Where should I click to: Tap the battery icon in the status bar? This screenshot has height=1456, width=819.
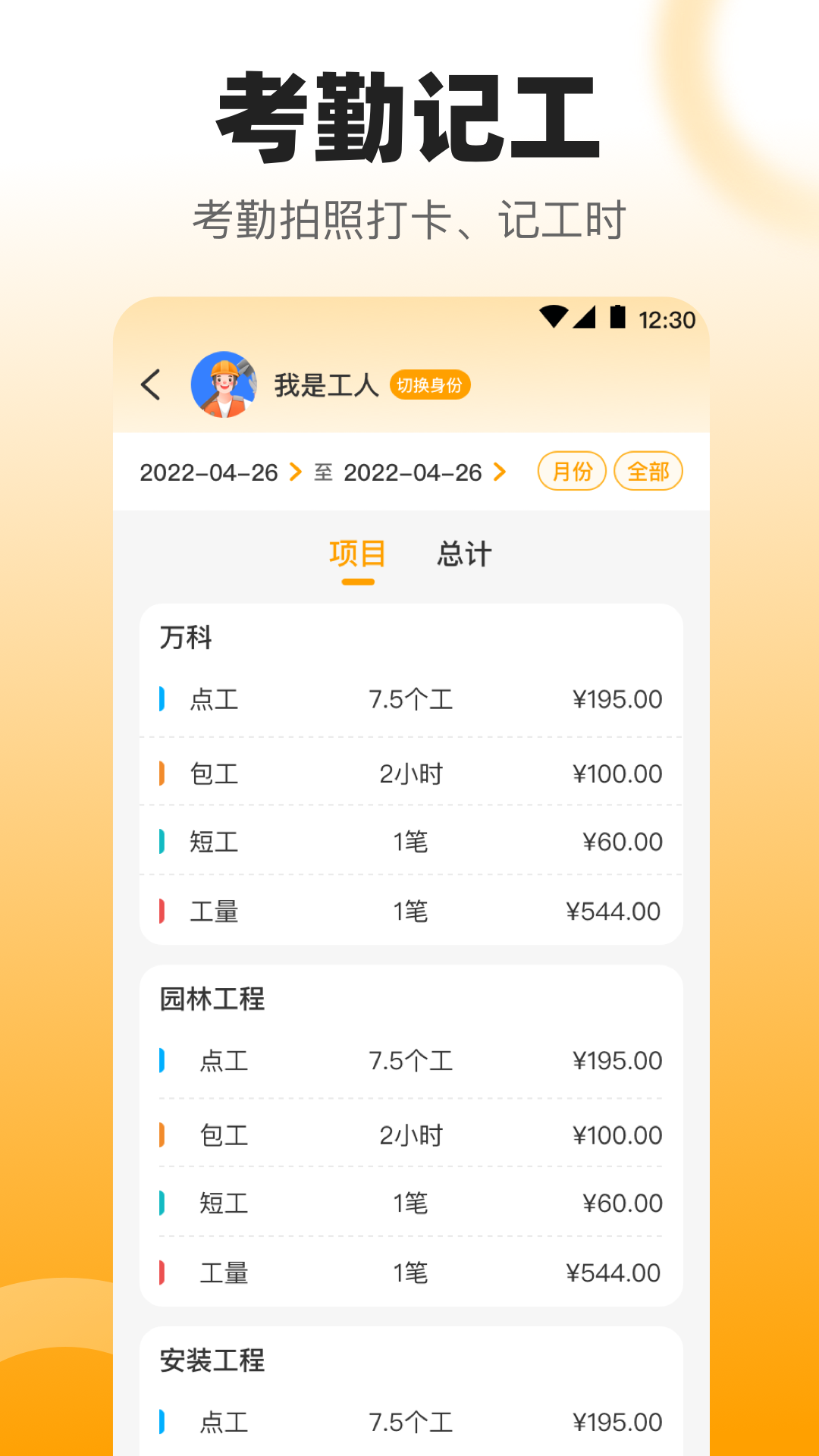tap(616, 315)
